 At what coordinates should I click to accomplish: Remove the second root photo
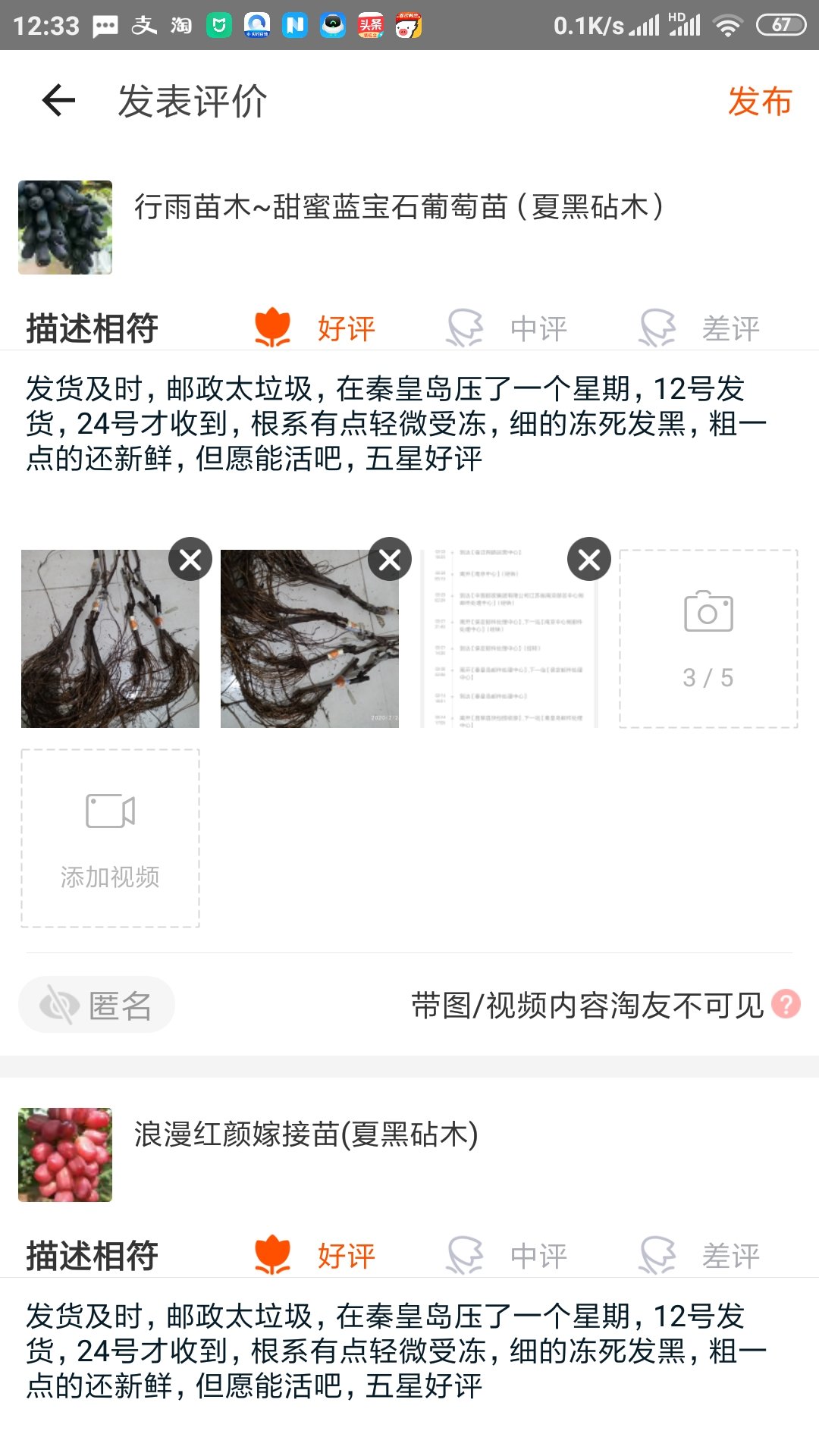[x=390, y=560]
